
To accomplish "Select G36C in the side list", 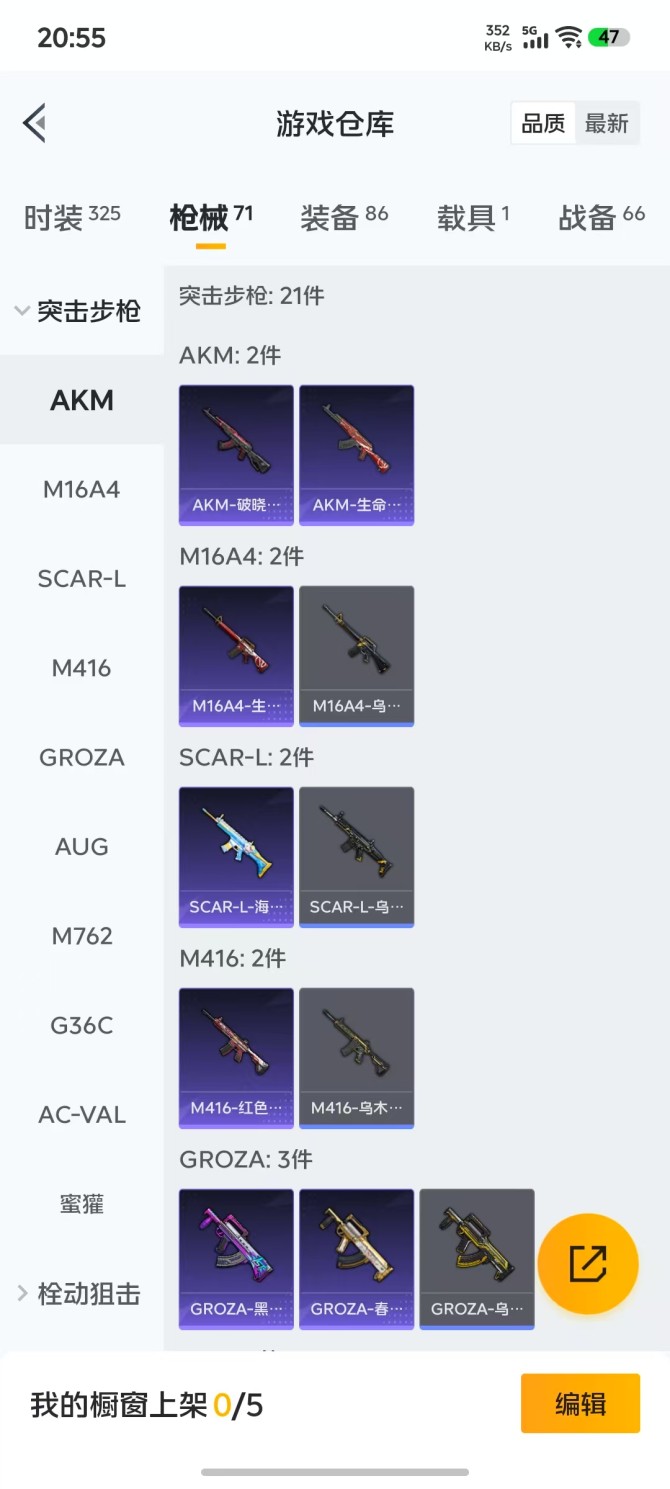I will tap(81, 1025).
